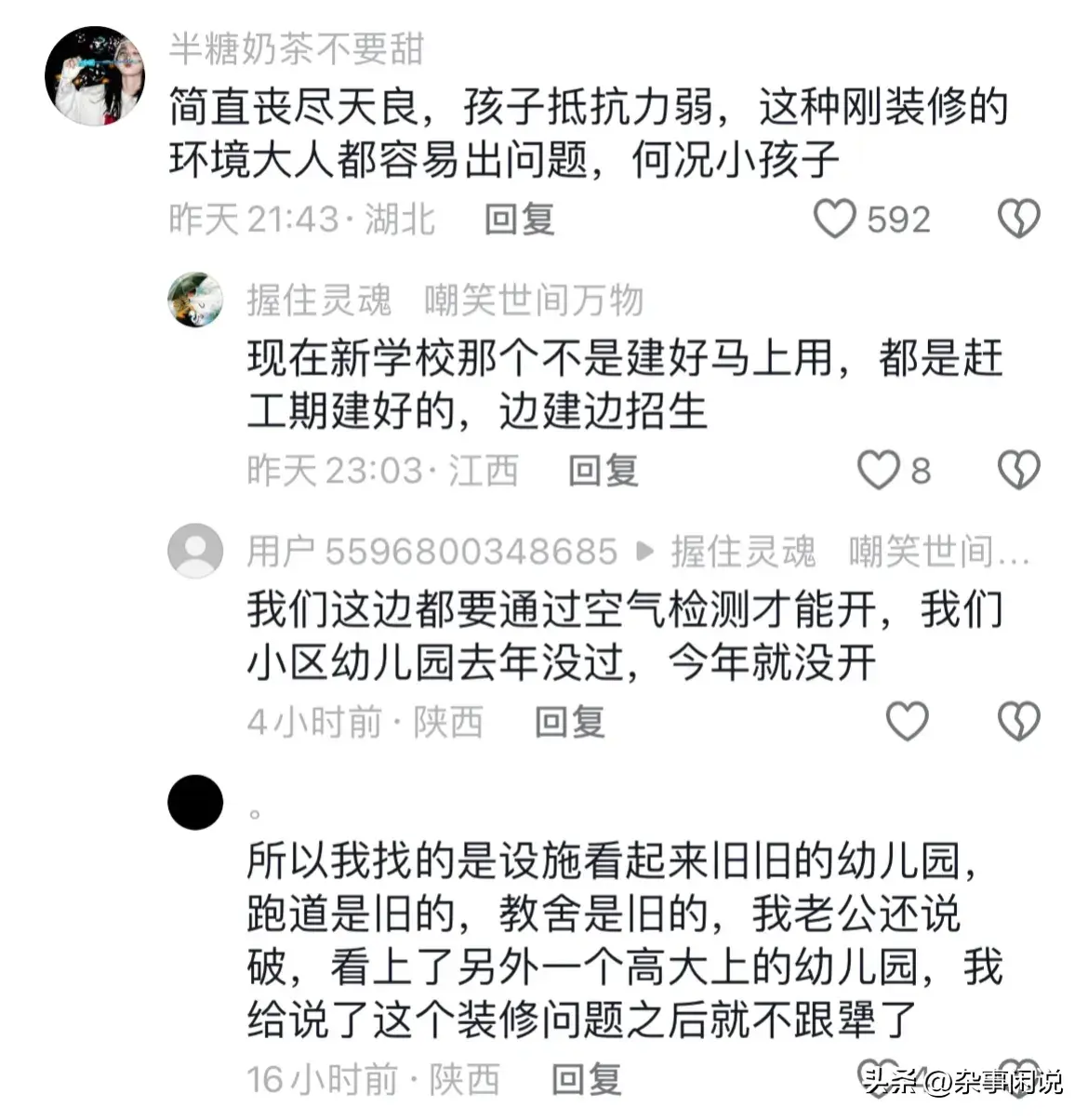Reply to the 16小时前 comment from 陕西
Viewport: 1088px width, 1120px height.
pyautogui.click(x=586, y=1079)
